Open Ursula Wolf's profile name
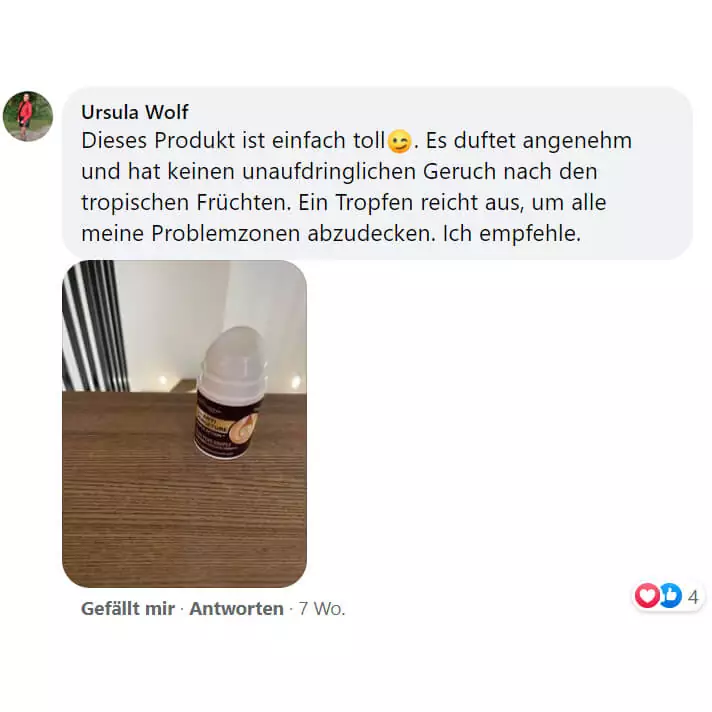Viewport: 712px width, 712px height. [134, 112]
